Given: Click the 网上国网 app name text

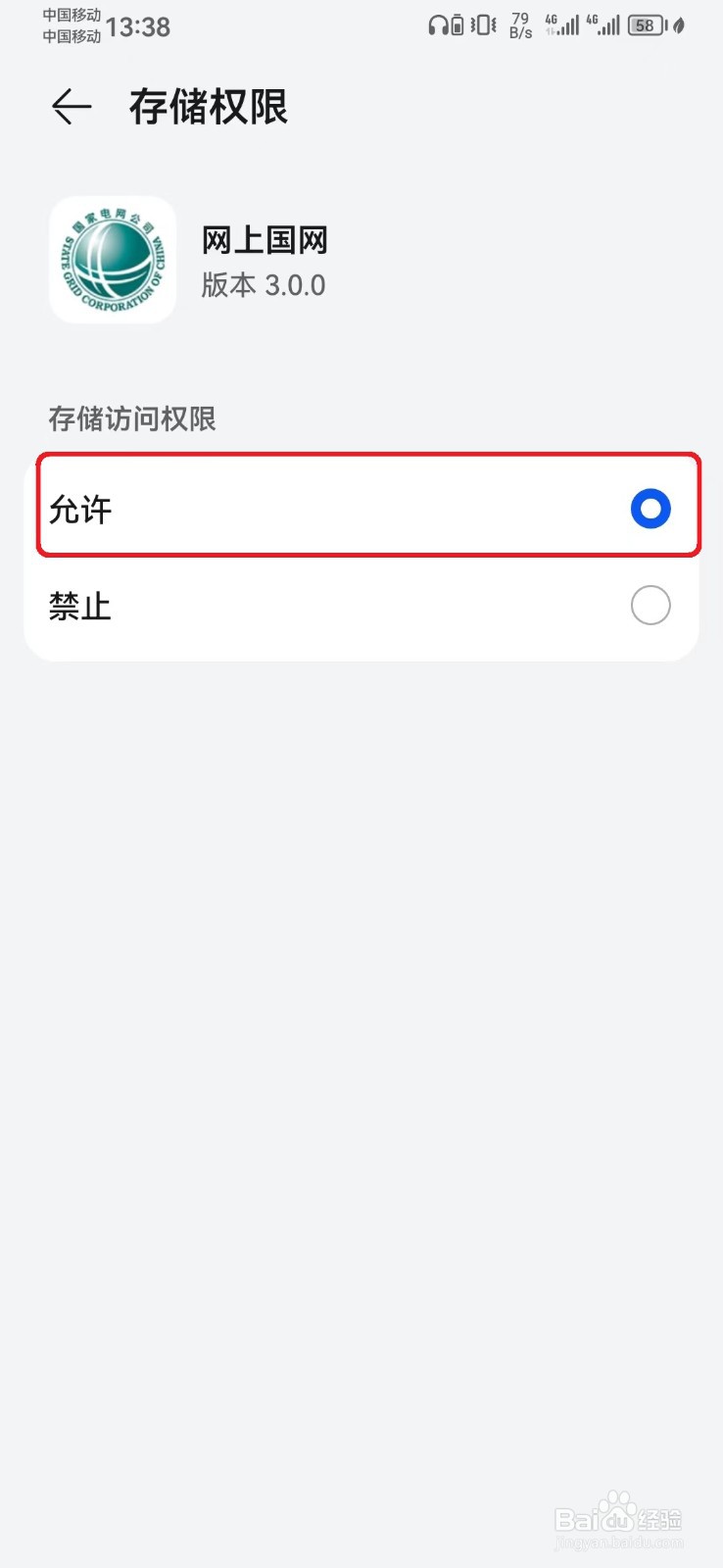Looking at the screenshot, I should pyautogui.click(x=265, y=238).
